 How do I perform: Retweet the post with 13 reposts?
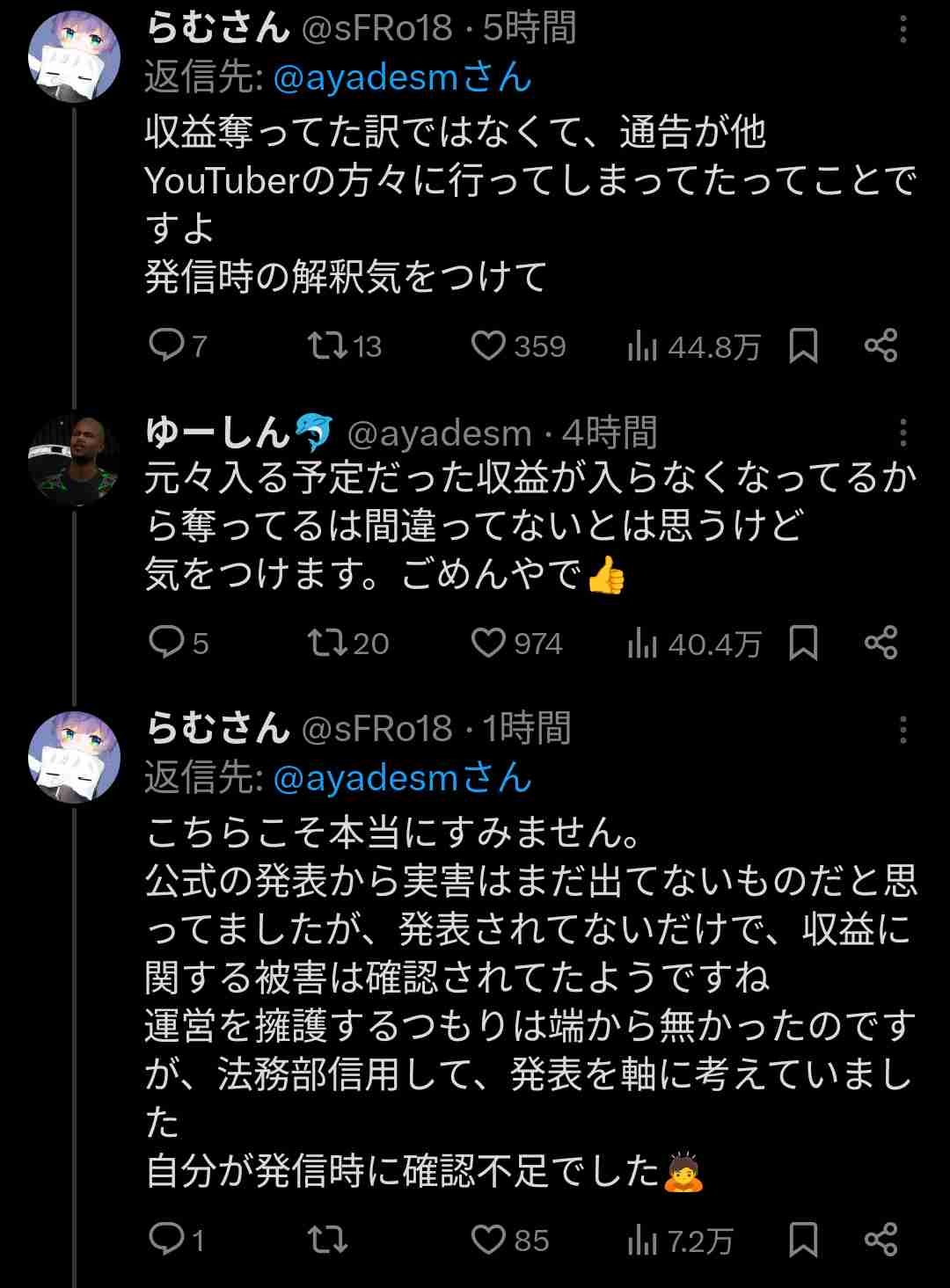[x=327, y=346]
